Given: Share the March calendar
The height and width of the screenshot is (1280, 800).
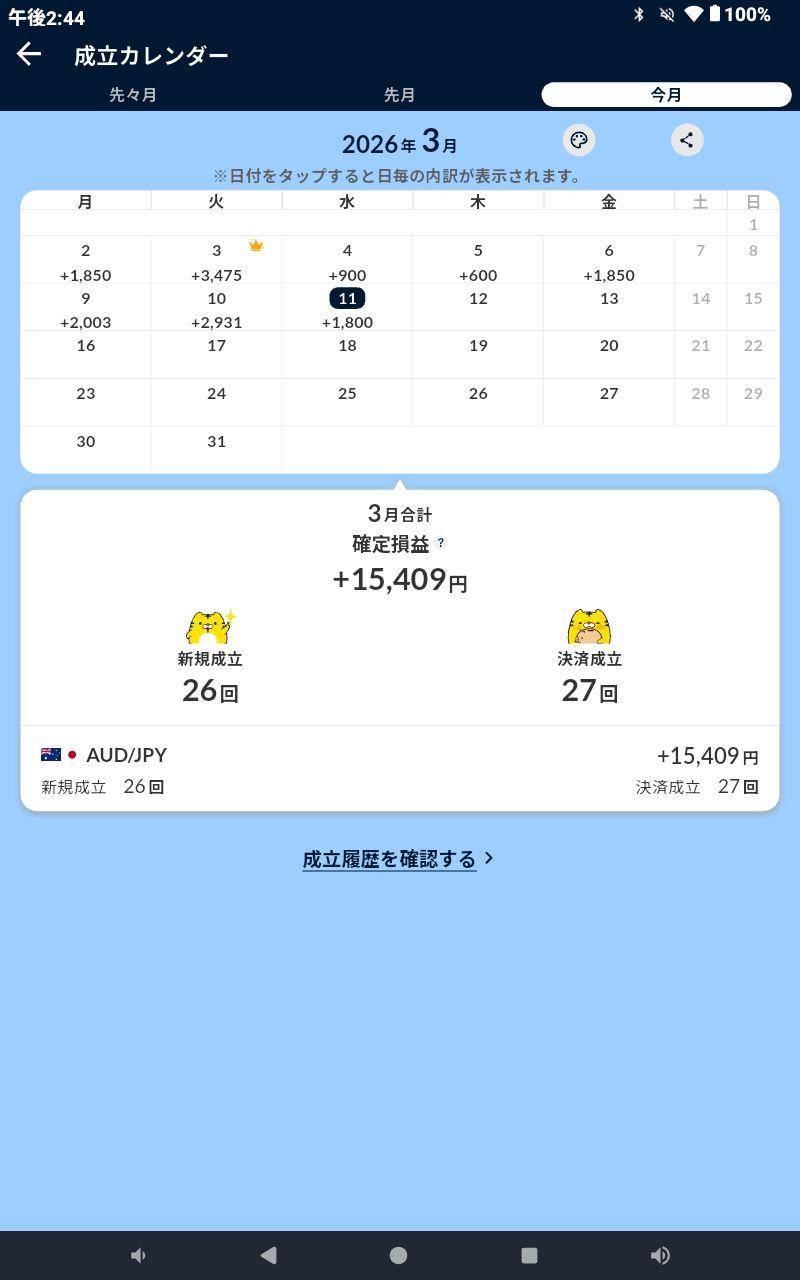Looking at the screenshot, I should (686, 140).
